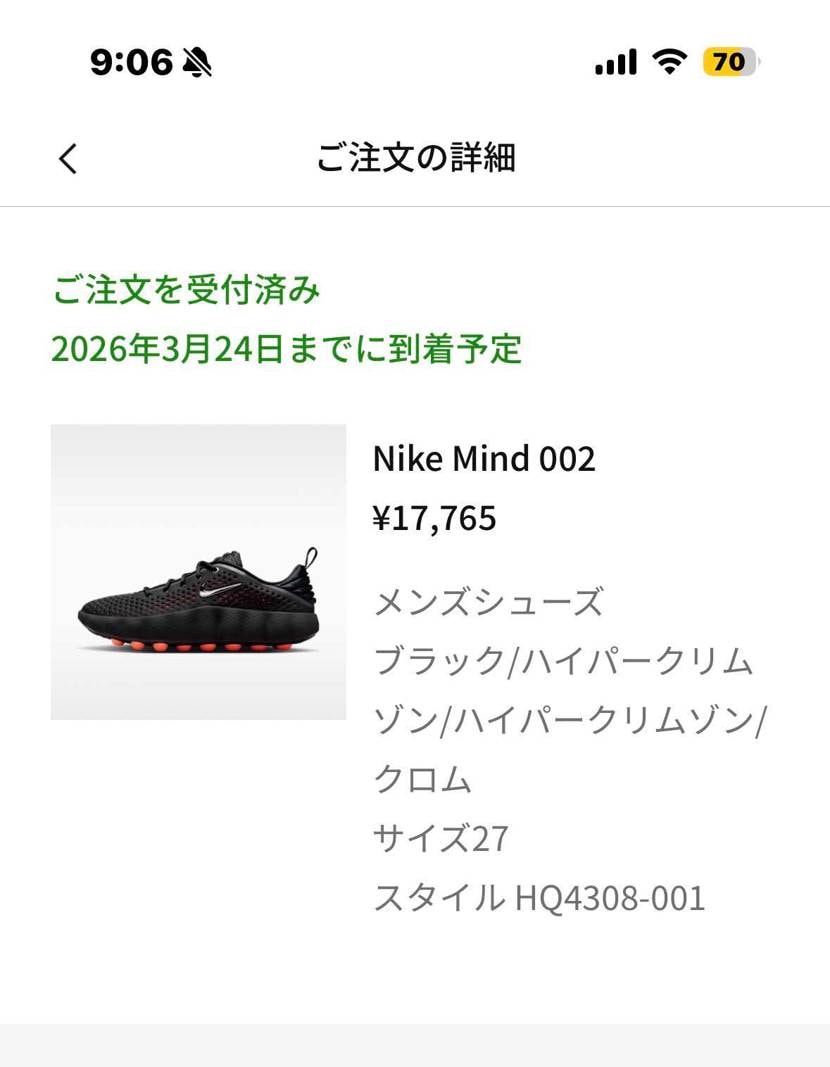Select the product name Nike Mind 002
Image resolution: width=830 pixels, height=1067 pixels.
point(484,459)
